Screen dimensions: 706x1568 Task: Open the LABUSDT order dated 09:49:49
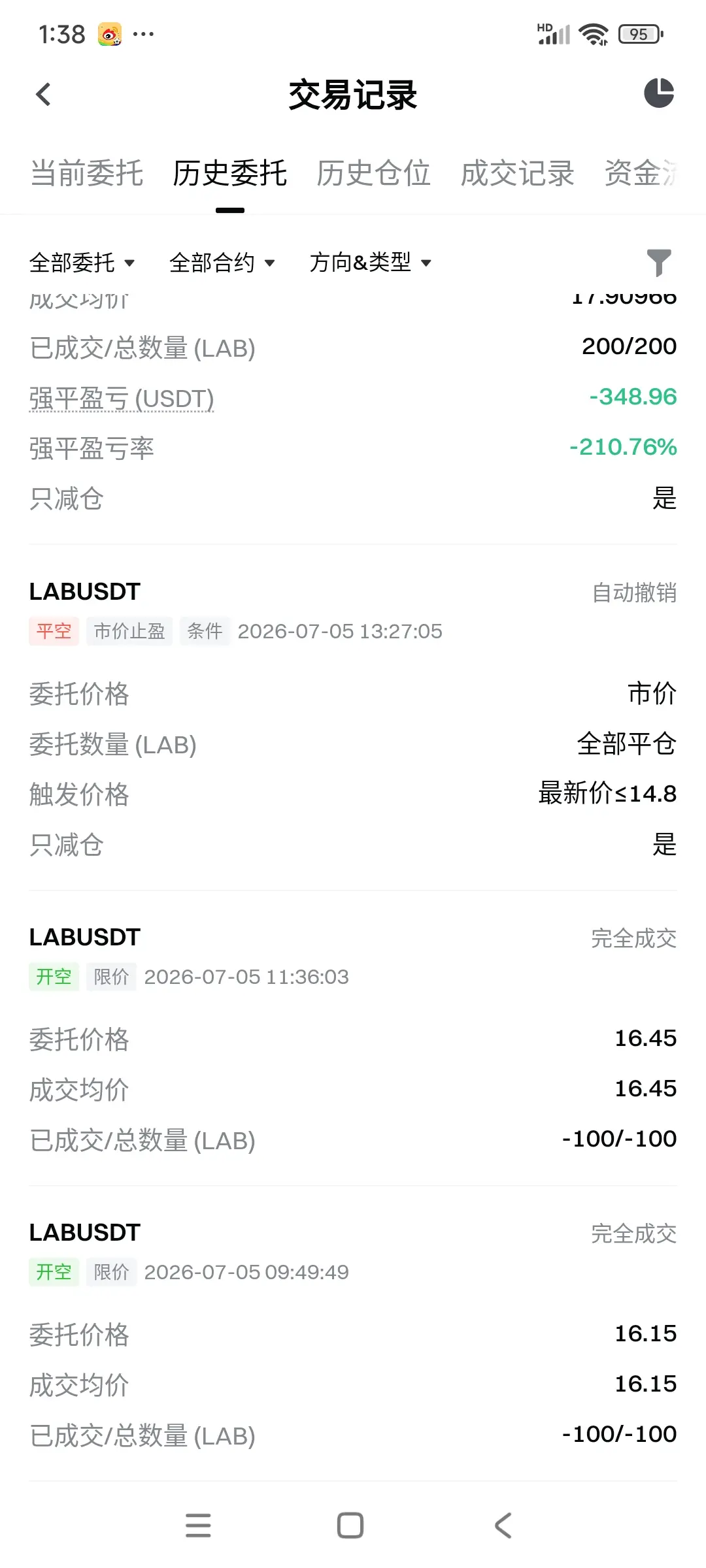(353, 1333)
